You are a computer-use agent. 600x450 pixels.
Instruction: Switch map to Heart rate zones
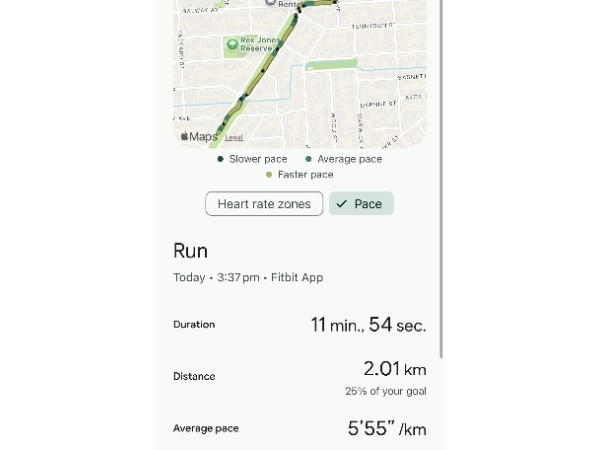tap(264, 204)
